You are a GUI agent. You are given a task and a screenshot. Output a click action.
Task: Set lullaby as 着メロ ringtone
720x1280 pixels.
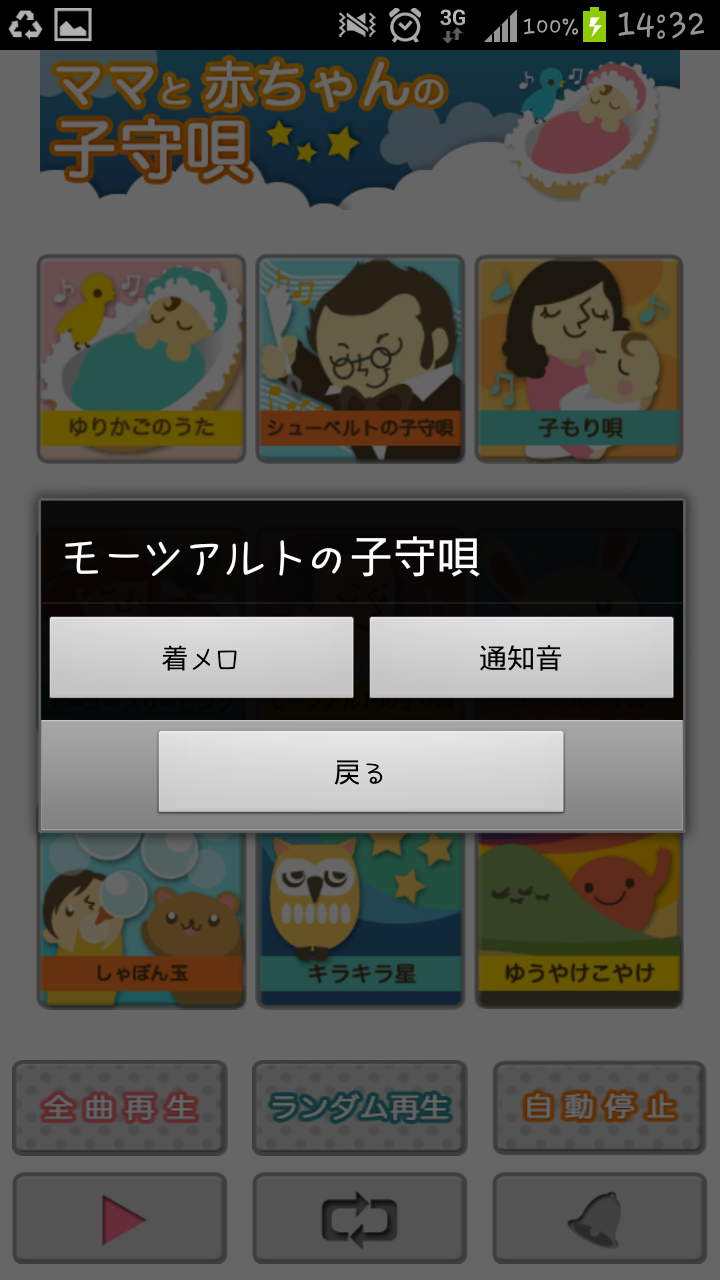[201, 657]
